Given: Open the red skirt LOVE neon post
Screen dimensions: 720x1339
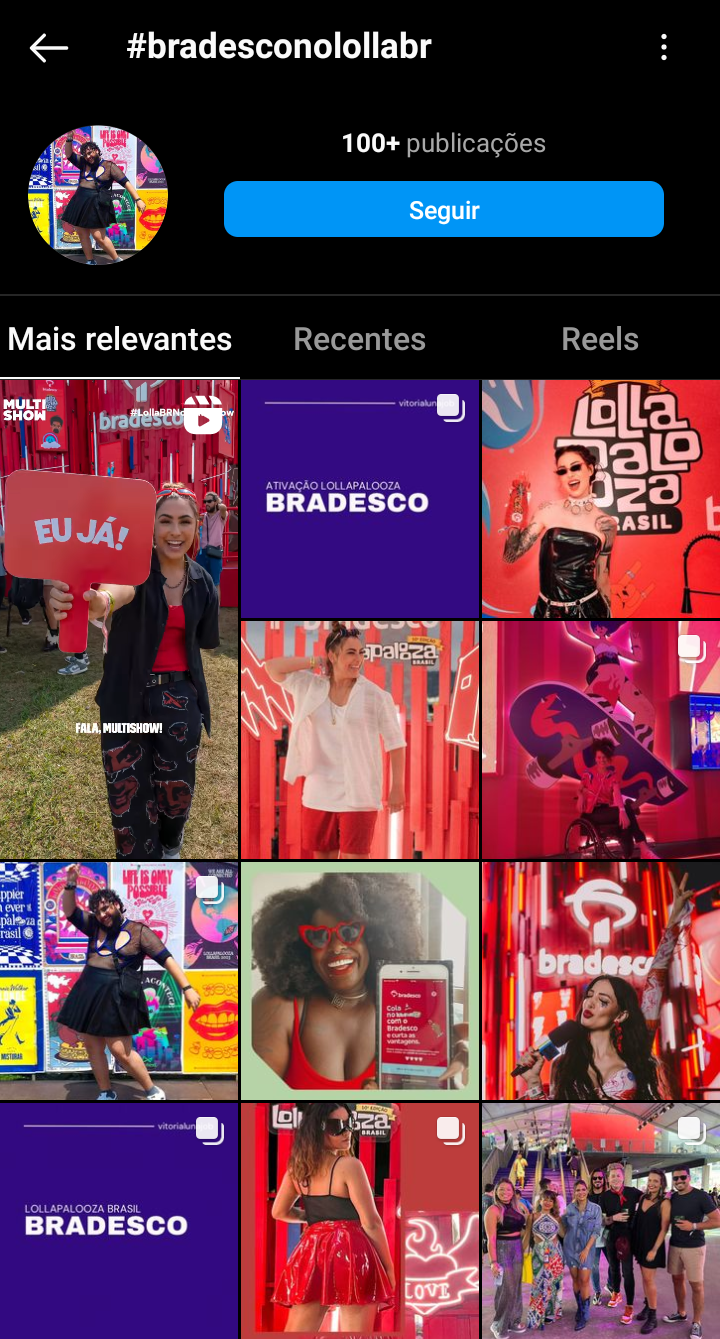Looking at the screenshot, I should point(360,1220).
